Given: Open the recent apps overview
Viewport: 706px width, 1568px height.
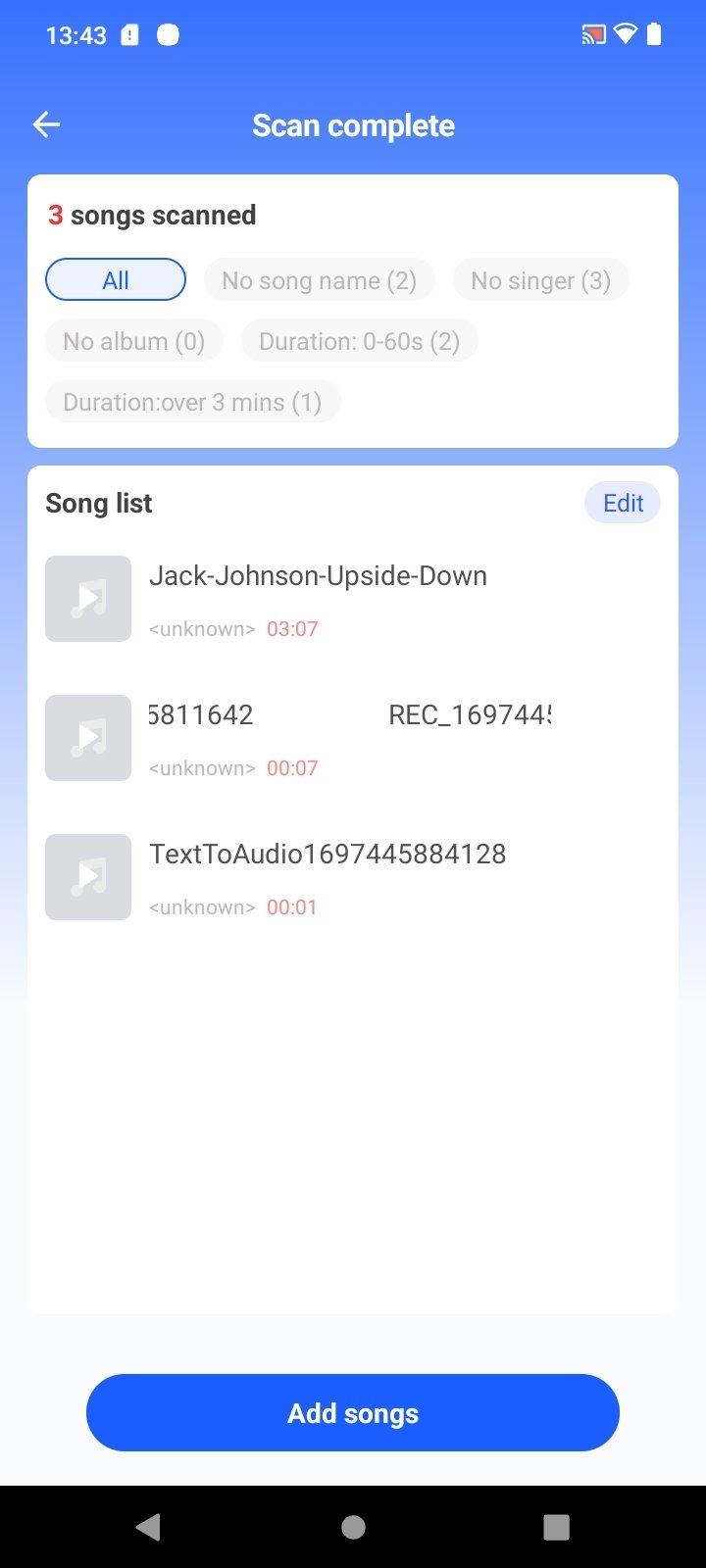Looking at the screenshot, I should [556, 1527].
